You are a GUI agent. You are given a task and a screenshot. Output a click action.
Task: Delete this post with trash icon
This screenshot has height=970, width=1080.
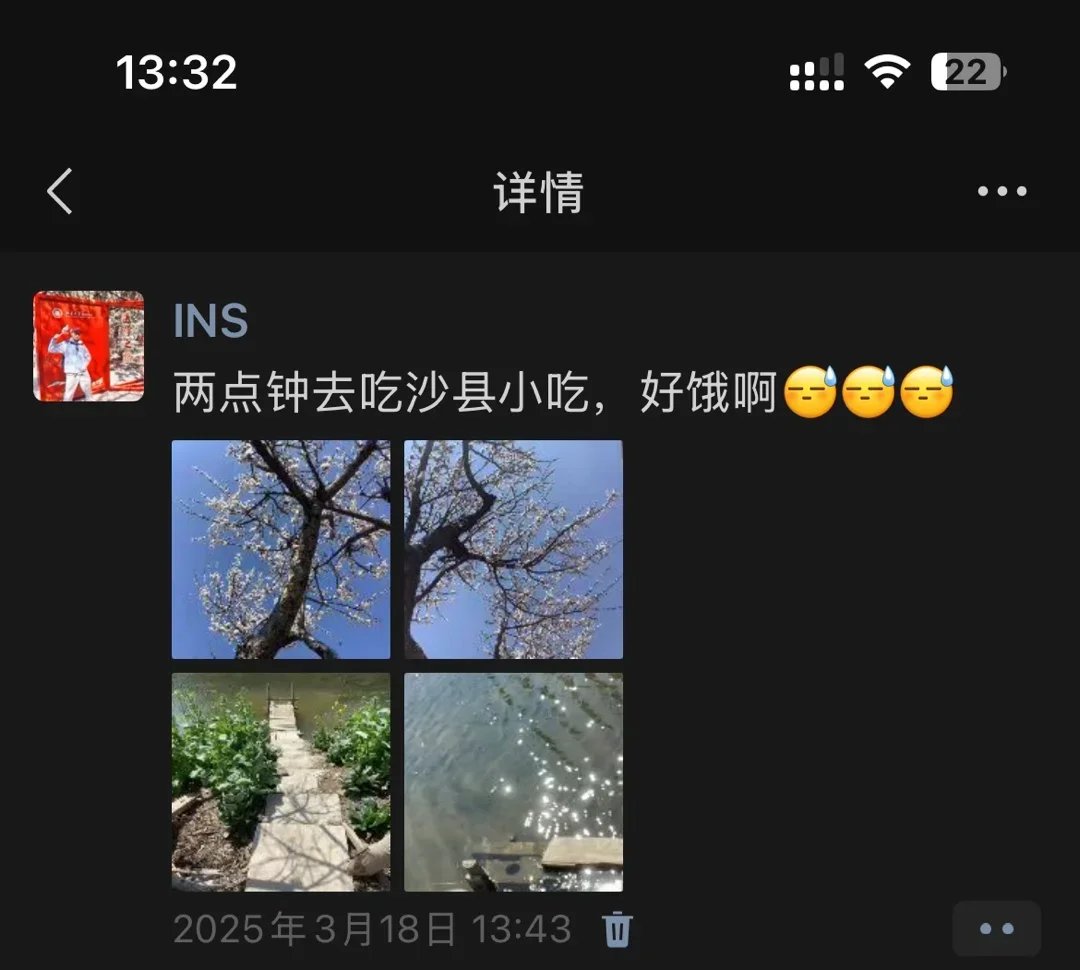coord(617,929)
